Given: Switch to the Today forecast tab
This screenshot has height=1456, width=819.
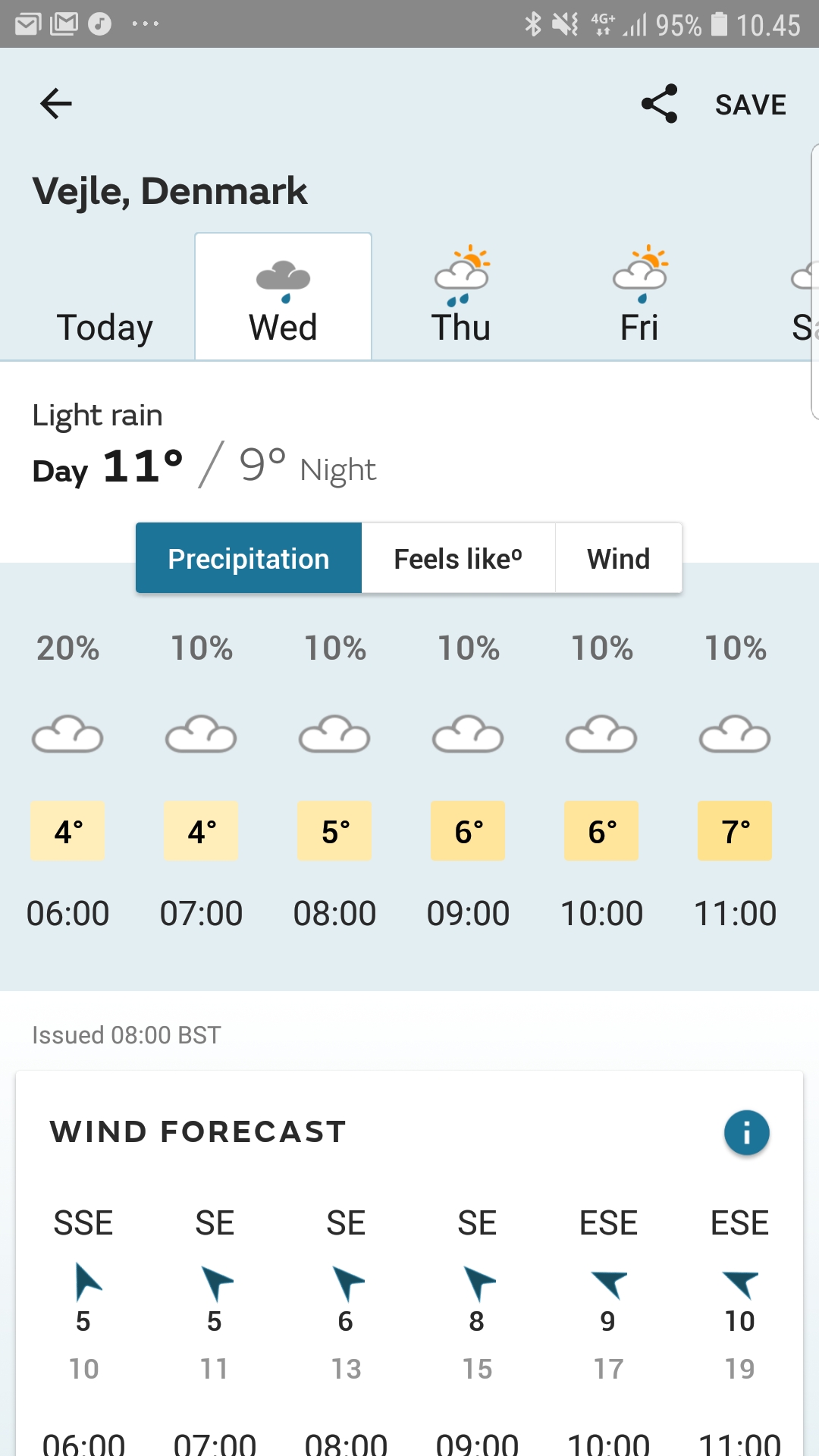Looking at the screenshot, I should click(x=105, y=326).
